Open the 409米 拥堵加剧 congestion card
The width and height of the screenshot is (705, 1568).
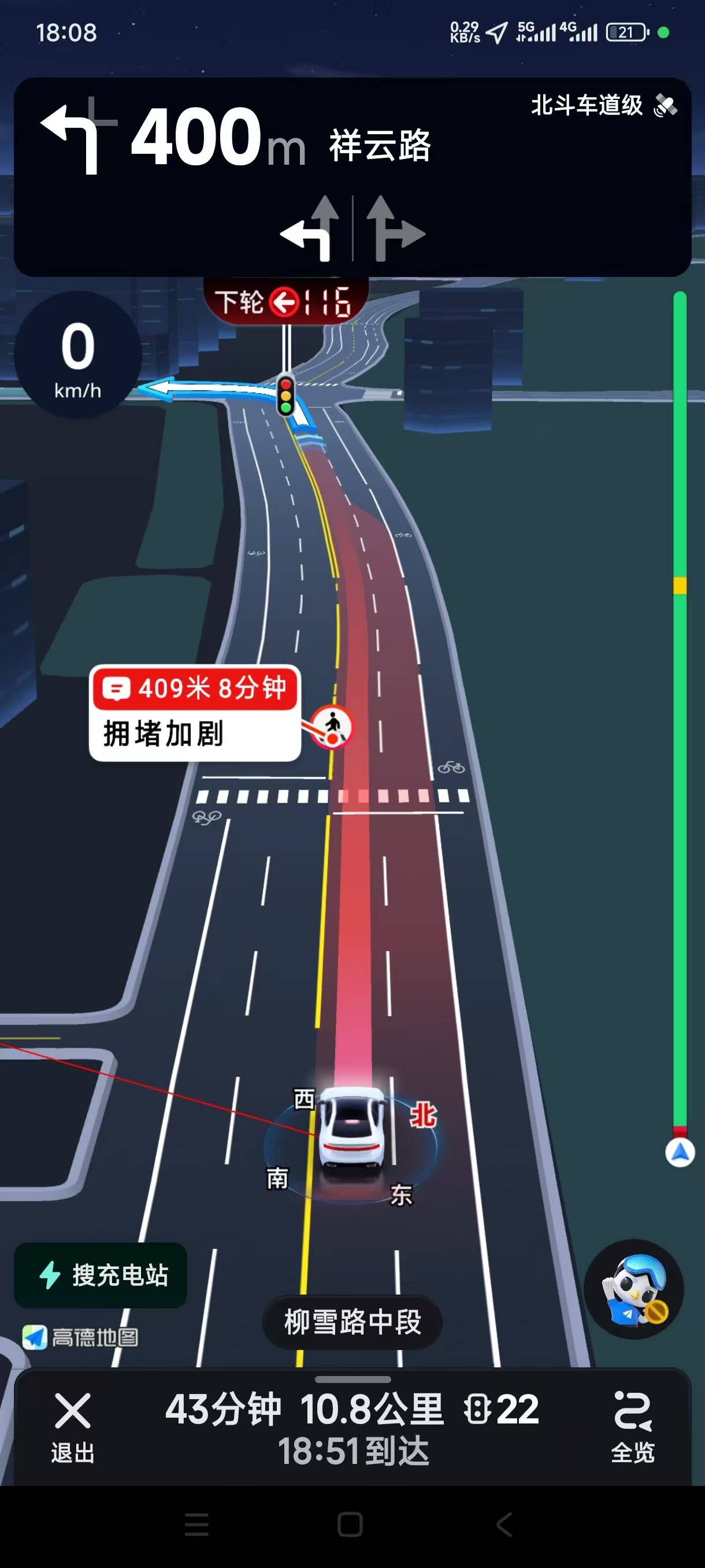click(195, 713)
